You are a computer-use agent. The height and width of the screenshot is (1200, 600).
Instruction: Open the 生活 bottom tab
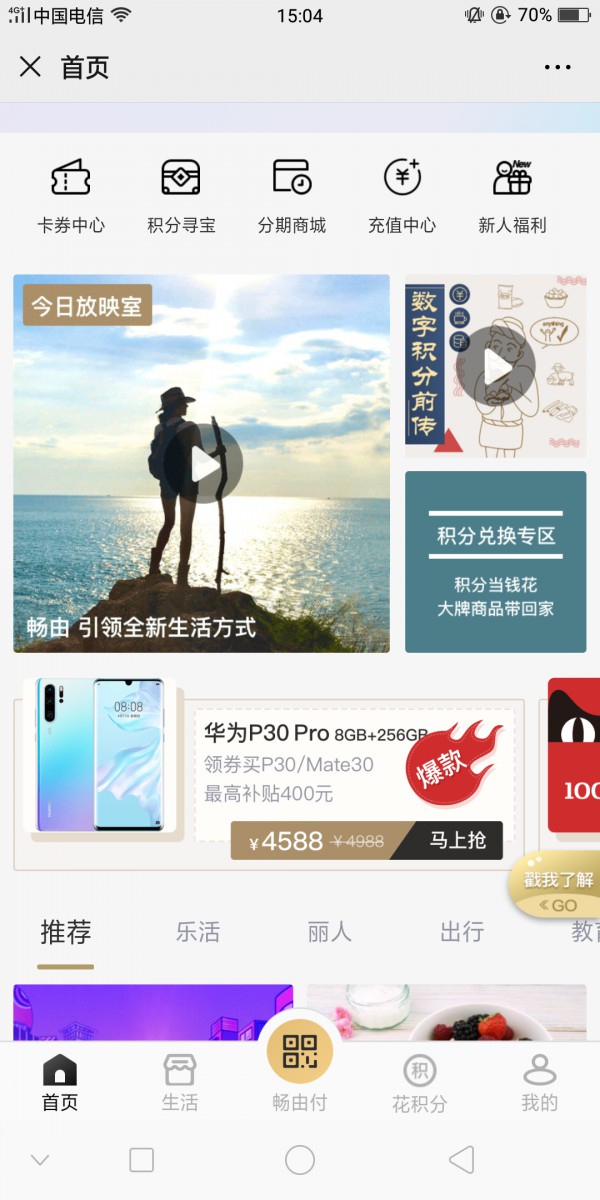pyautogui.click(x=180, y=1082)
